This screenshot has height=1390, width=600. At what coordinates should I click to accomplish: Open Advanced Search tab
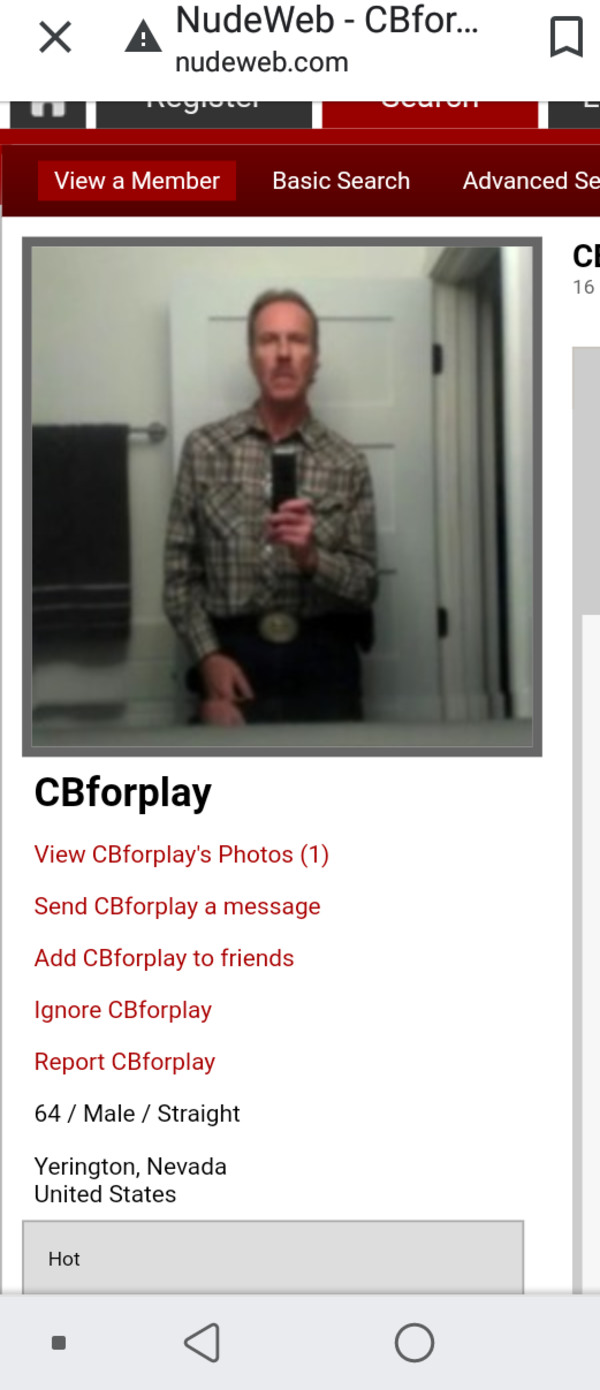click(530, 181)
